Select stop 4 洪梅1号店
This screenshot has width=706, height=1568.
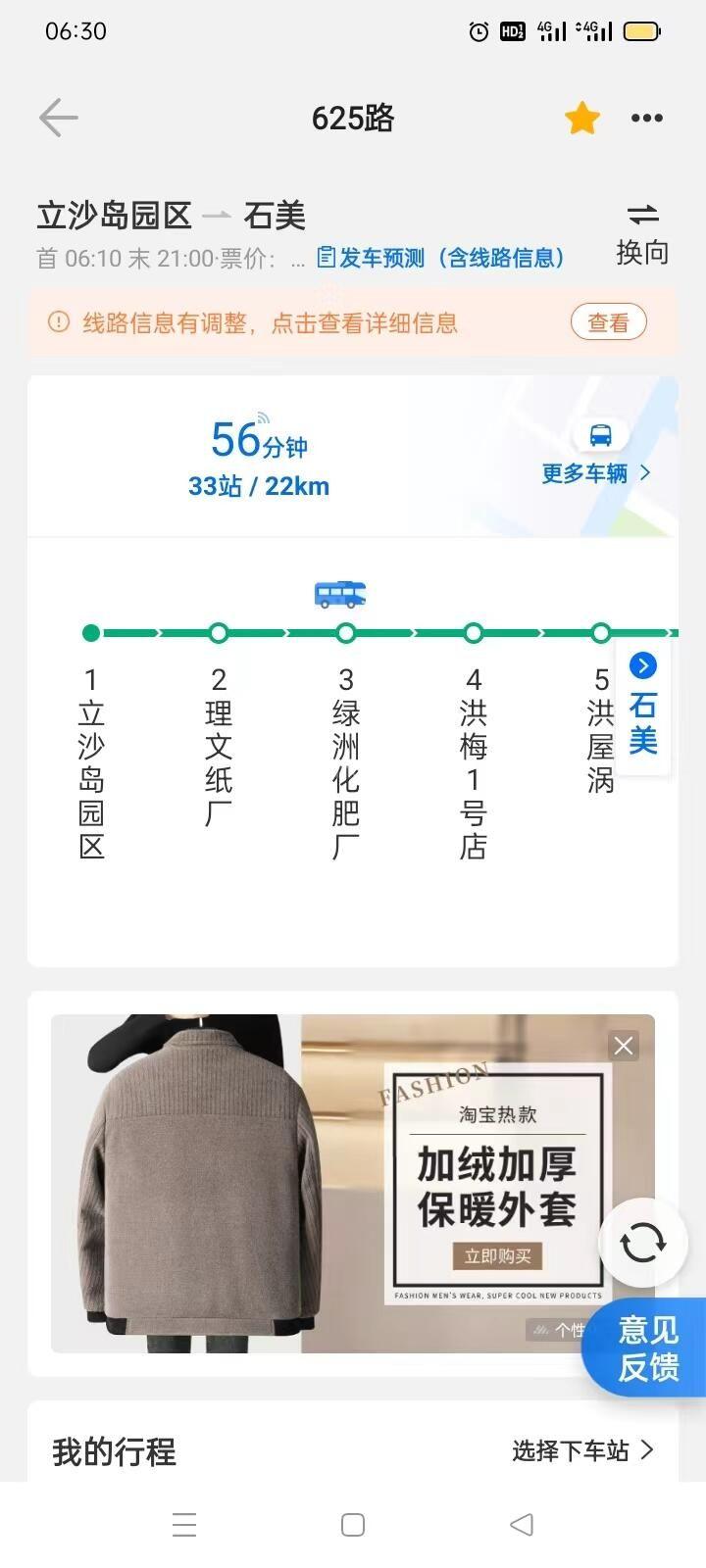click(x=473, y=759)
